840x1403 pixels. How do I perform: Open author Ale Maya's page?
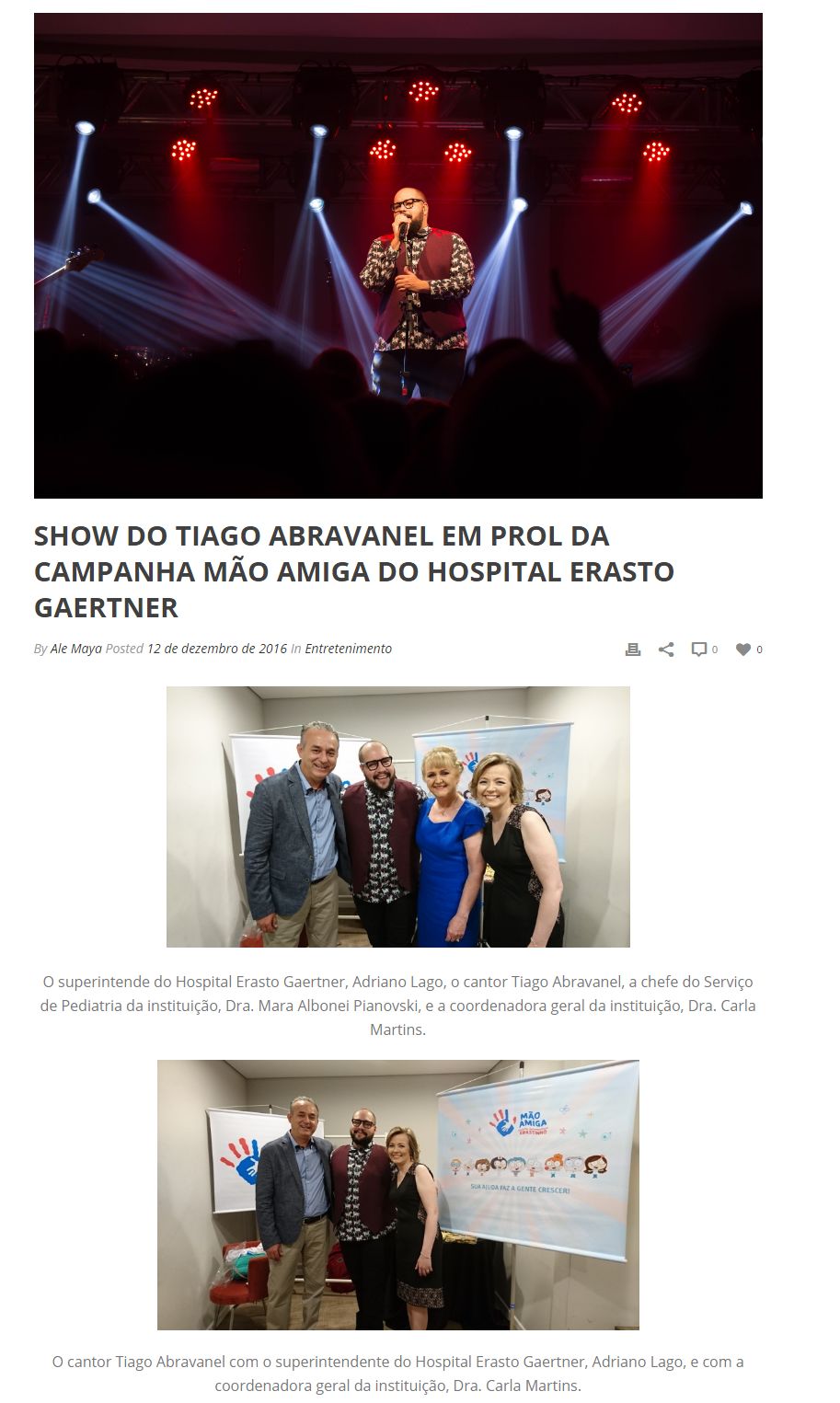[75, 649]
